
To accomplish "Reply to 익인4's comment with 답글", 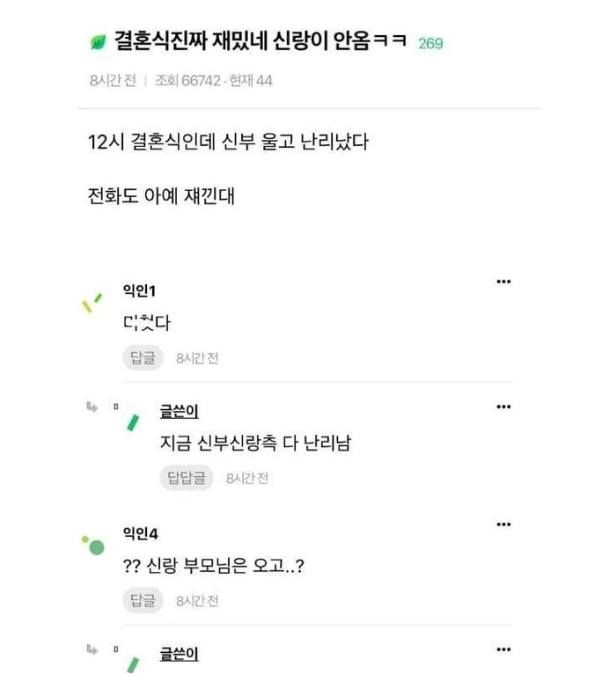I will pyautogui.click(x=144, y=600).
